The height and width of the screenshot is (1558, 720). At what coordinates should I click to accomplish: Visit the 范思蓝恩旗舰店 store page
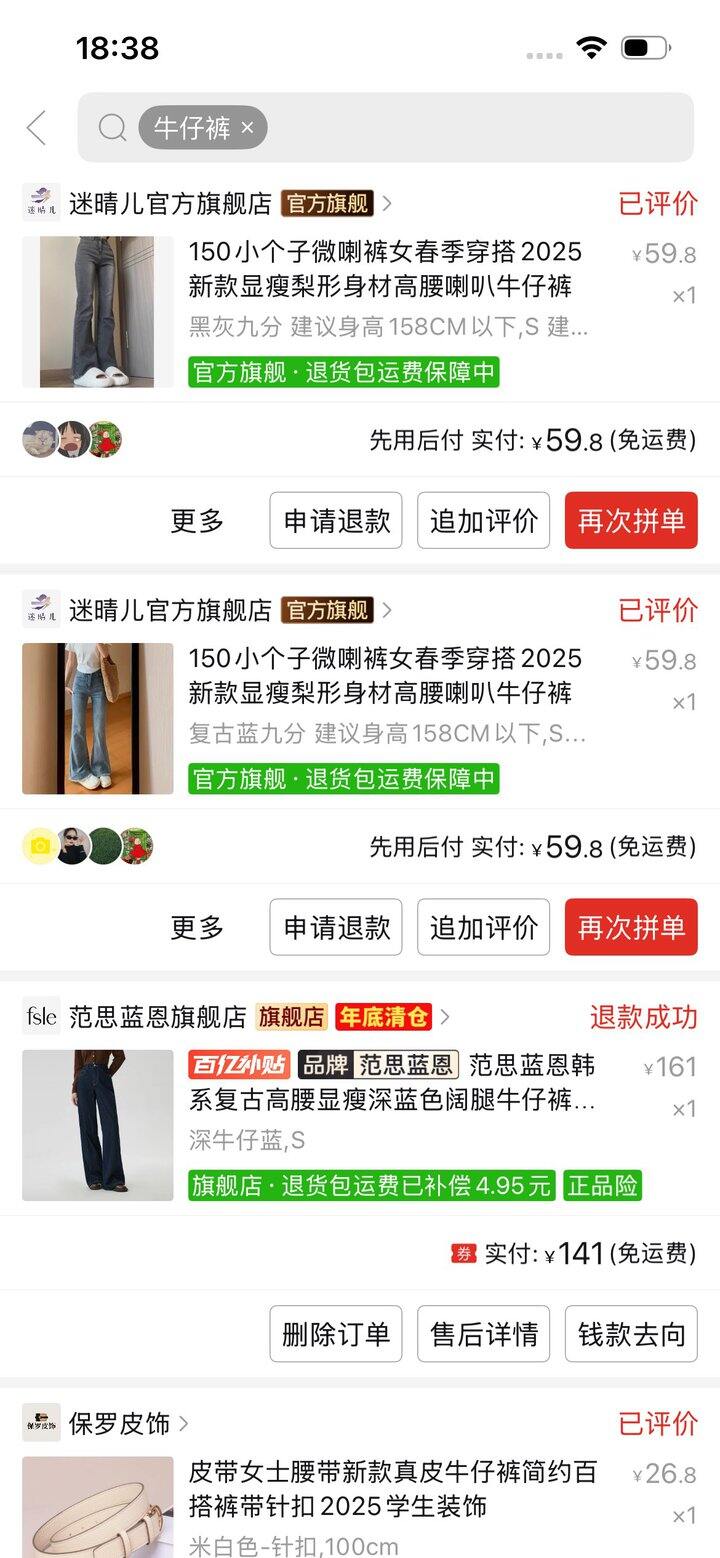[157, 1017]
